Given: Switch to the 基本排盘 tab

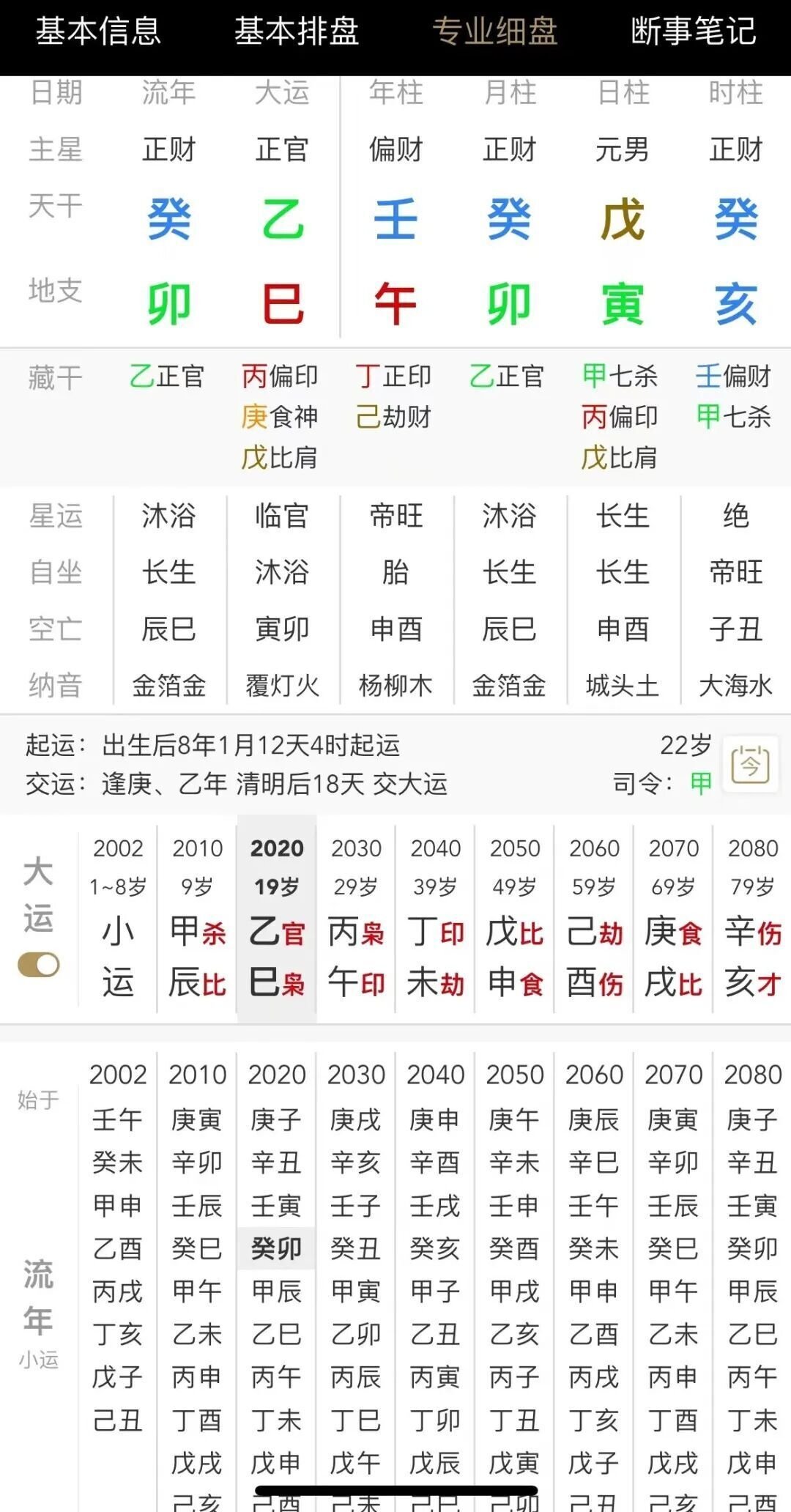Looking at the screenshot, I should point(296,32).
